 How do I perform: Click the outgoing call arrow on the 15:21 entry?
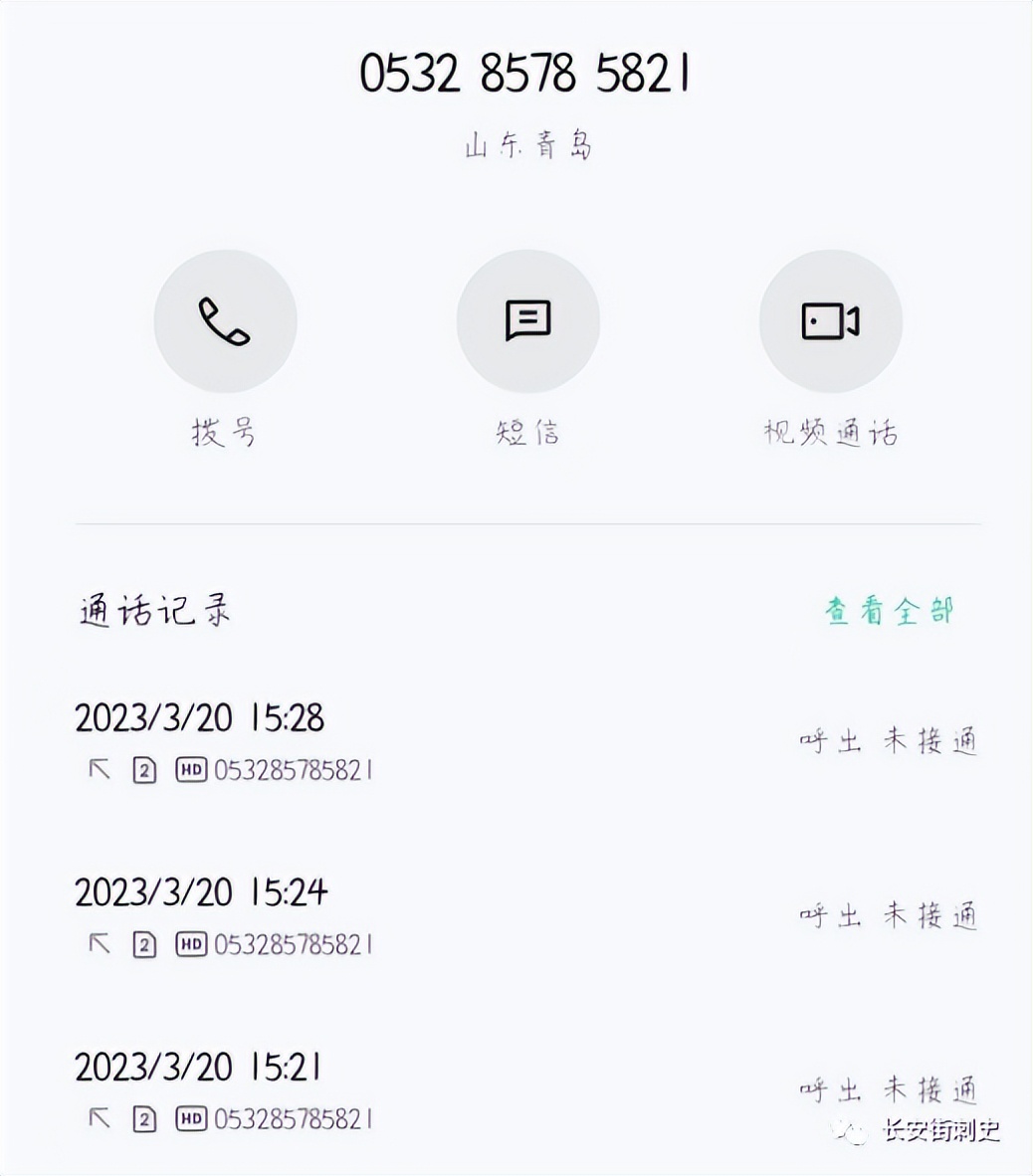click(x=99, y=1116)
